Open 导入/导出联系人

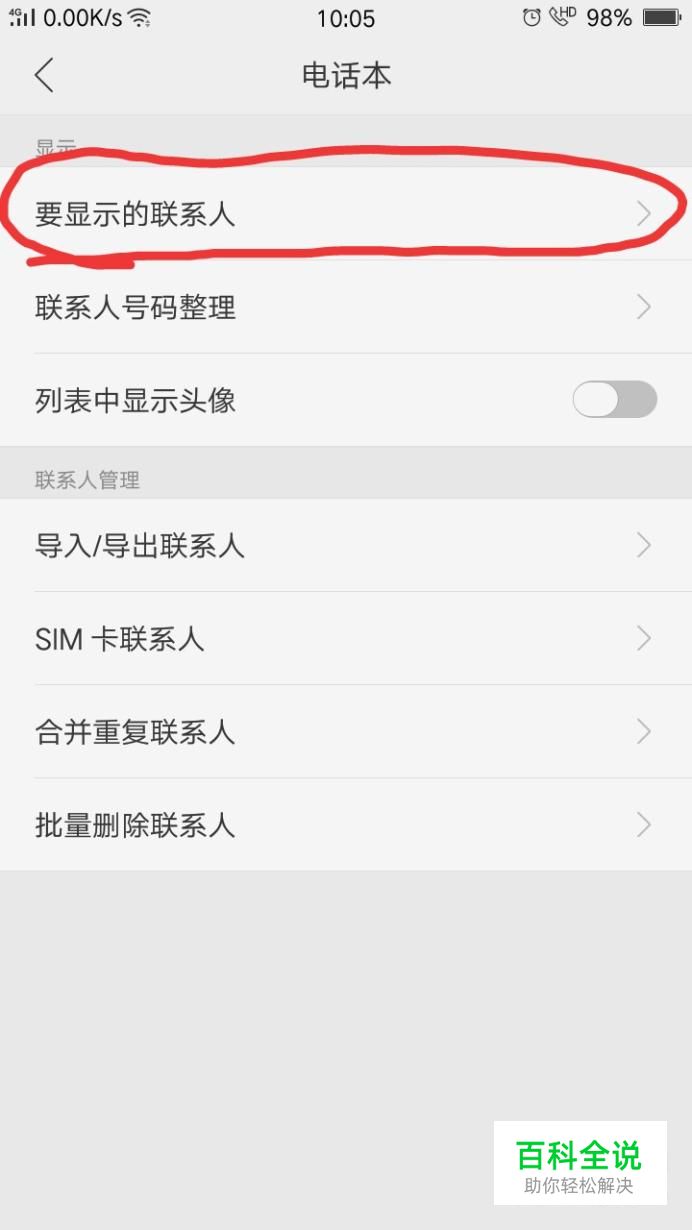point(346,545)
